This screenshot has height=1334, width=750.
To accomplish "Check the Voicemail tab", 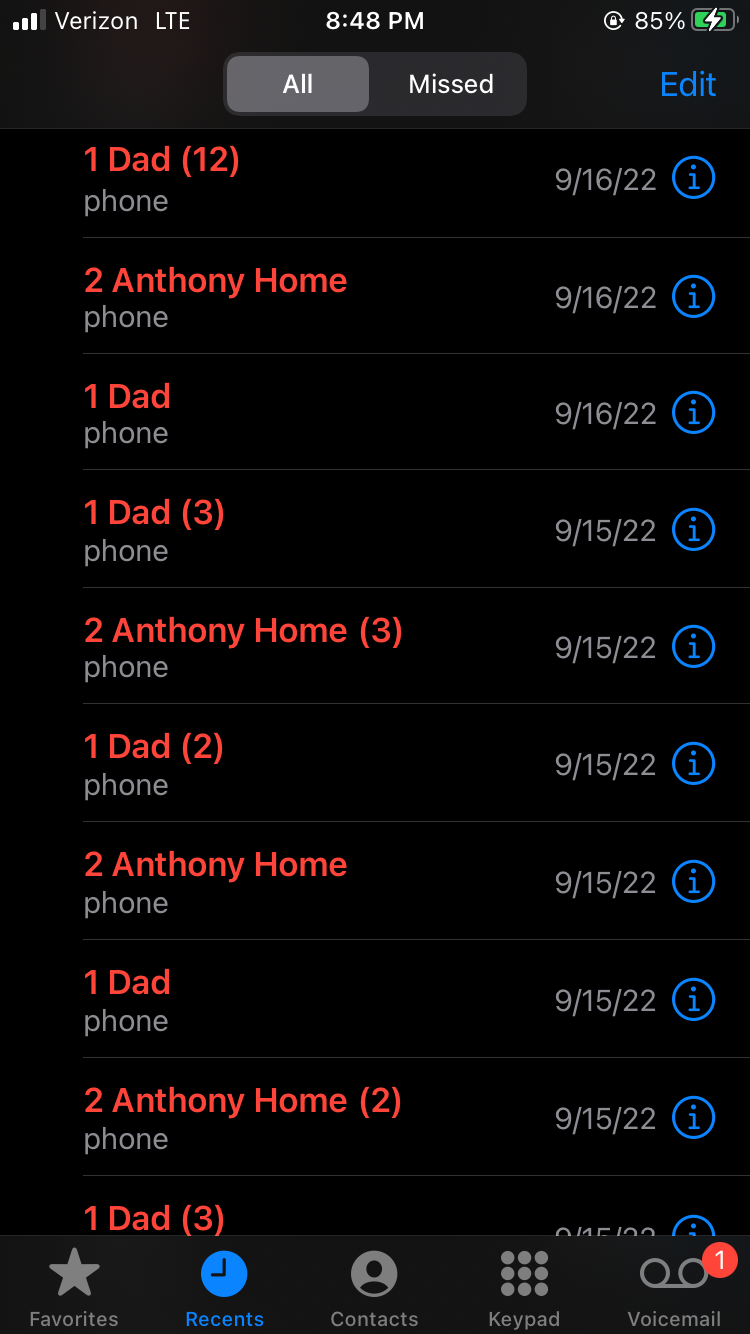I will pos(674,1288).
